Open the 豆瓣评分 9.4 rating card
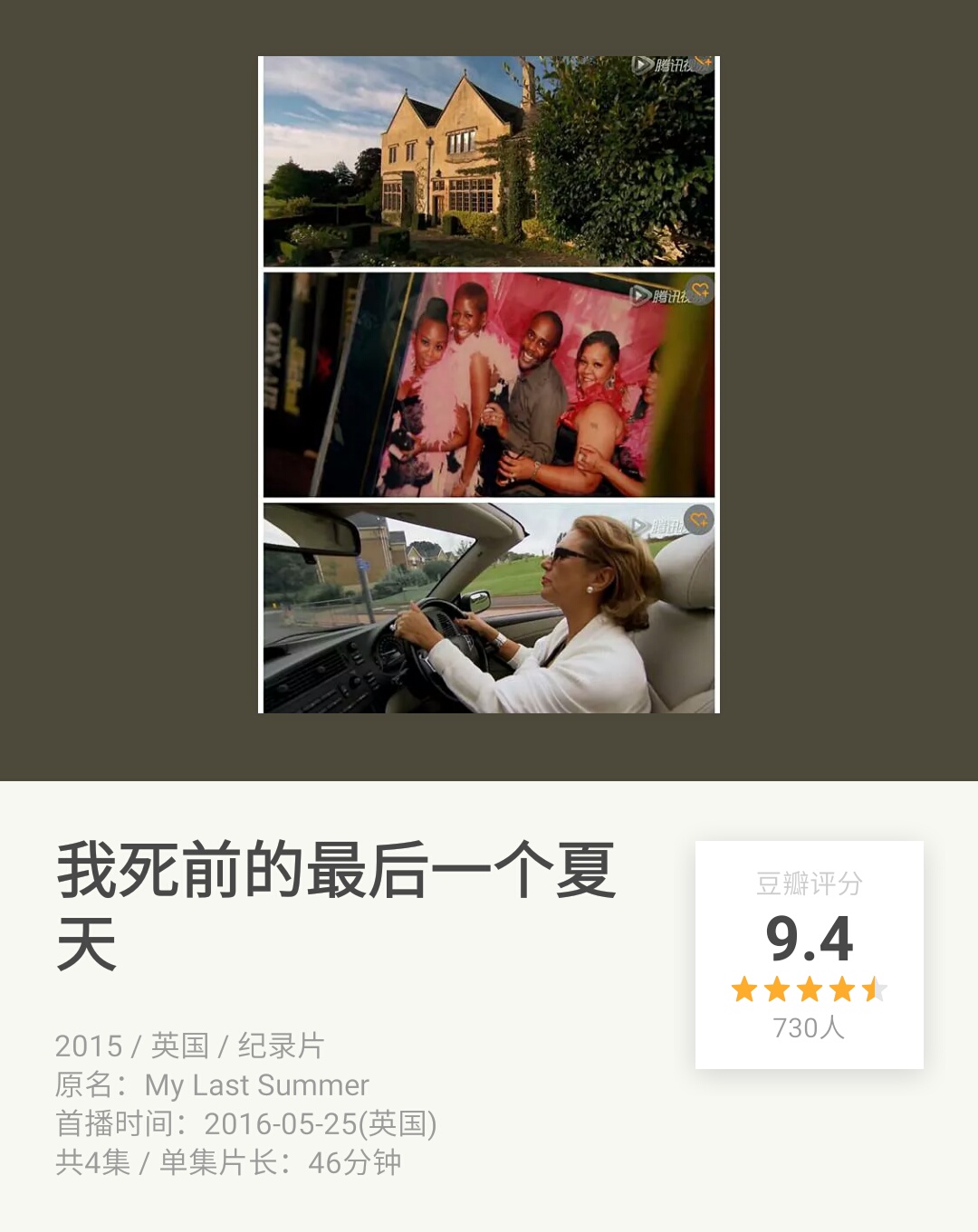Viewport: 978px width, 1232px height. 809,954
